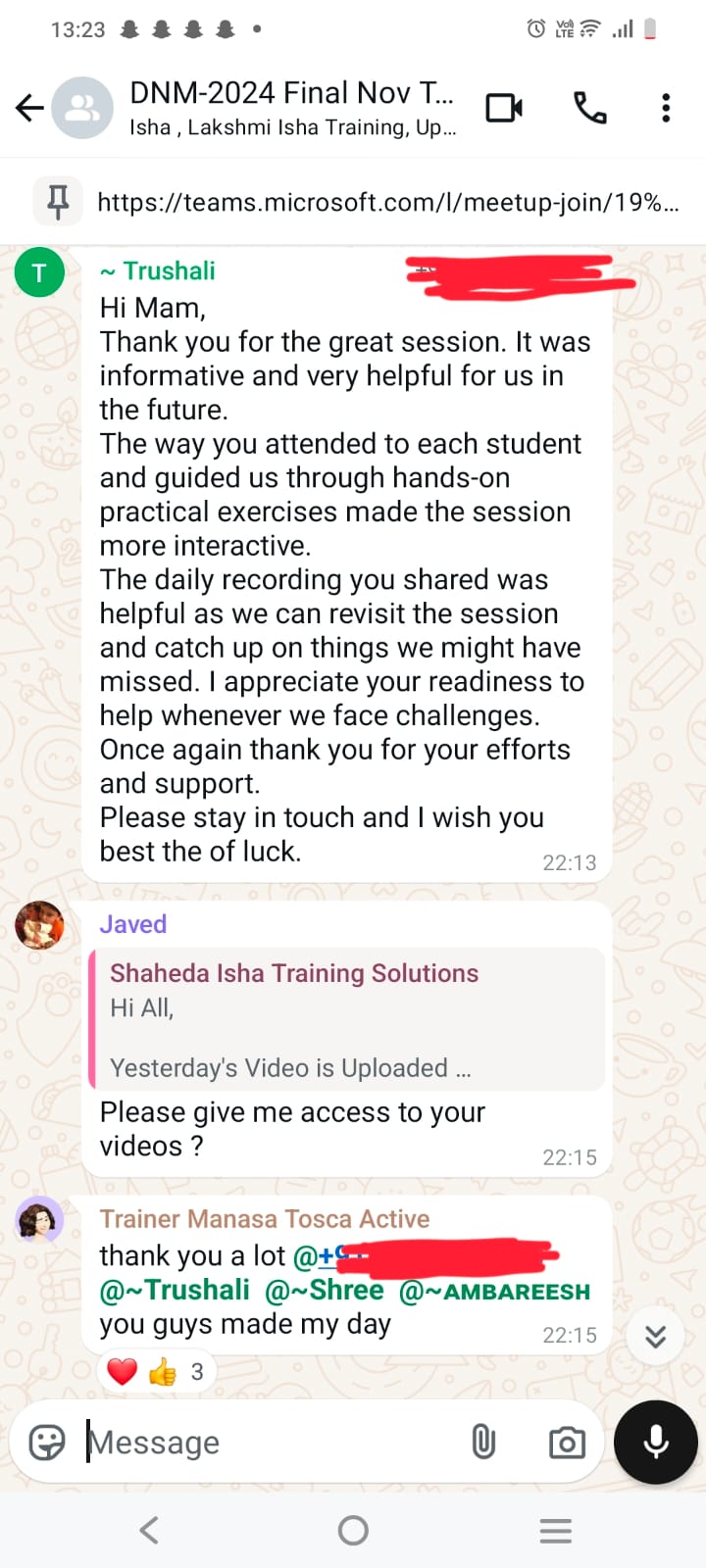706x1568 pixels.
Task: Start a group voice call
Action: click(x=590, y=107)
